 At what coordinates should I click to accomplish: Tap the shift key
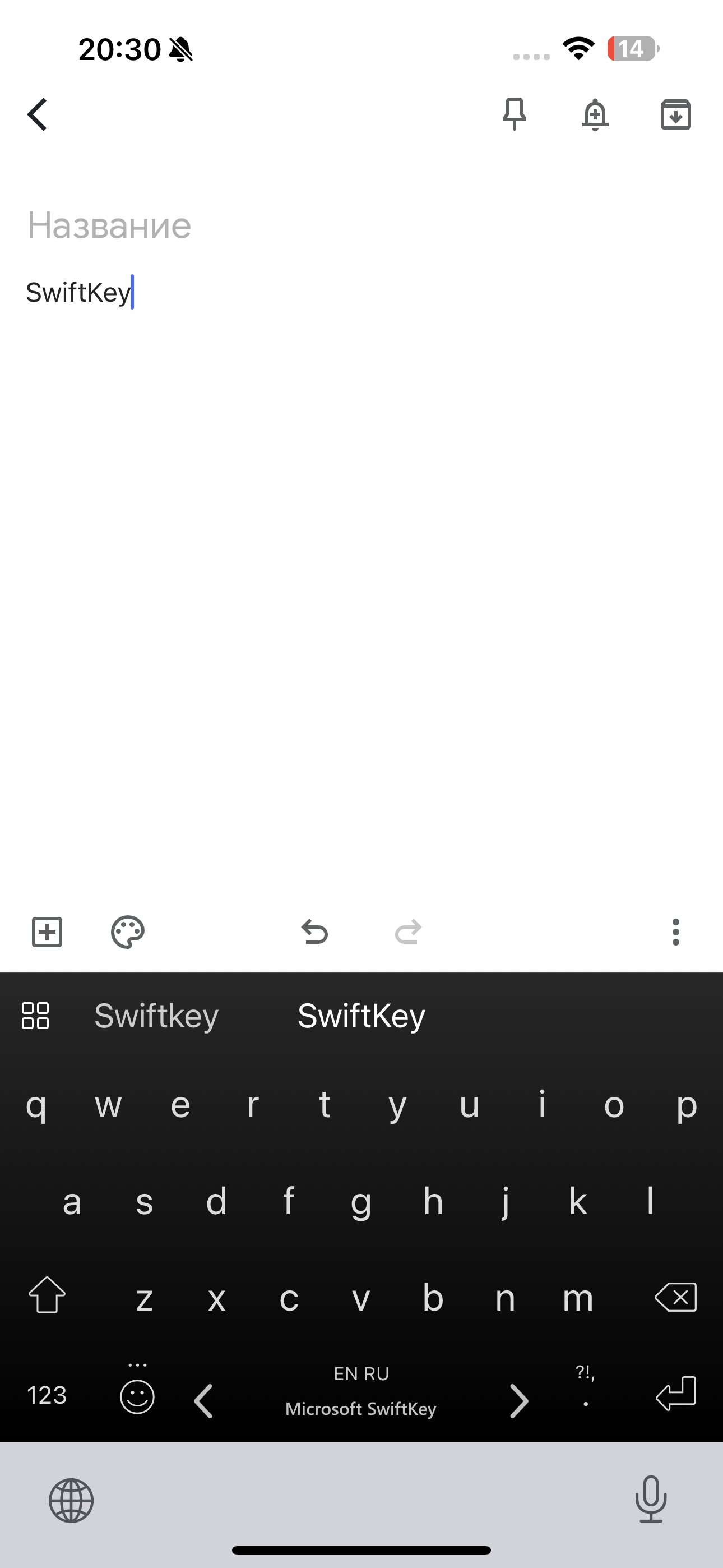point(47,1295)
